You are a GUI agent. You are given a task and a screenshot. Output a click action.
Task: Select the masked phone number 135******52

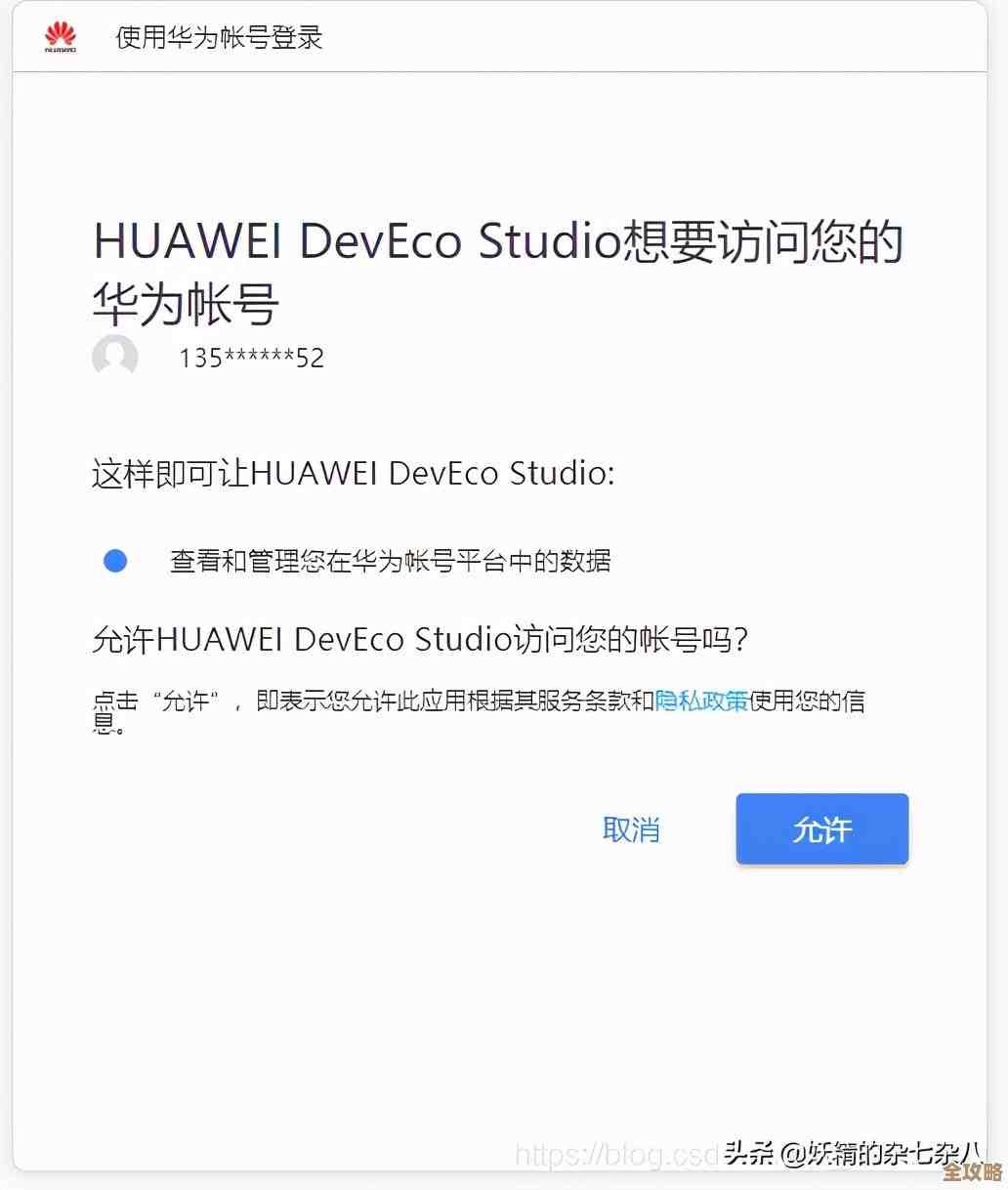coord(251,358)
